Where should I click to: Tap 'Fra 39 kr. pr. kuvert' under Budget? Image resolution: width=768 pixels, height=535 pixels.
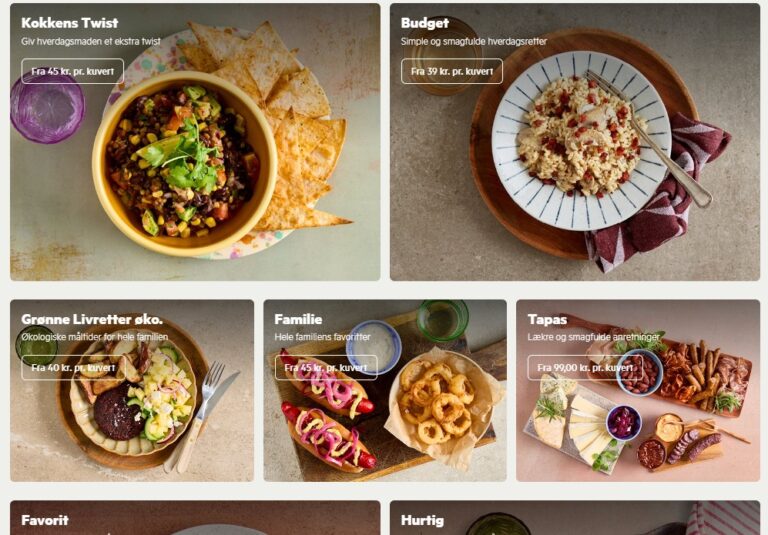[x=451, y=71]
